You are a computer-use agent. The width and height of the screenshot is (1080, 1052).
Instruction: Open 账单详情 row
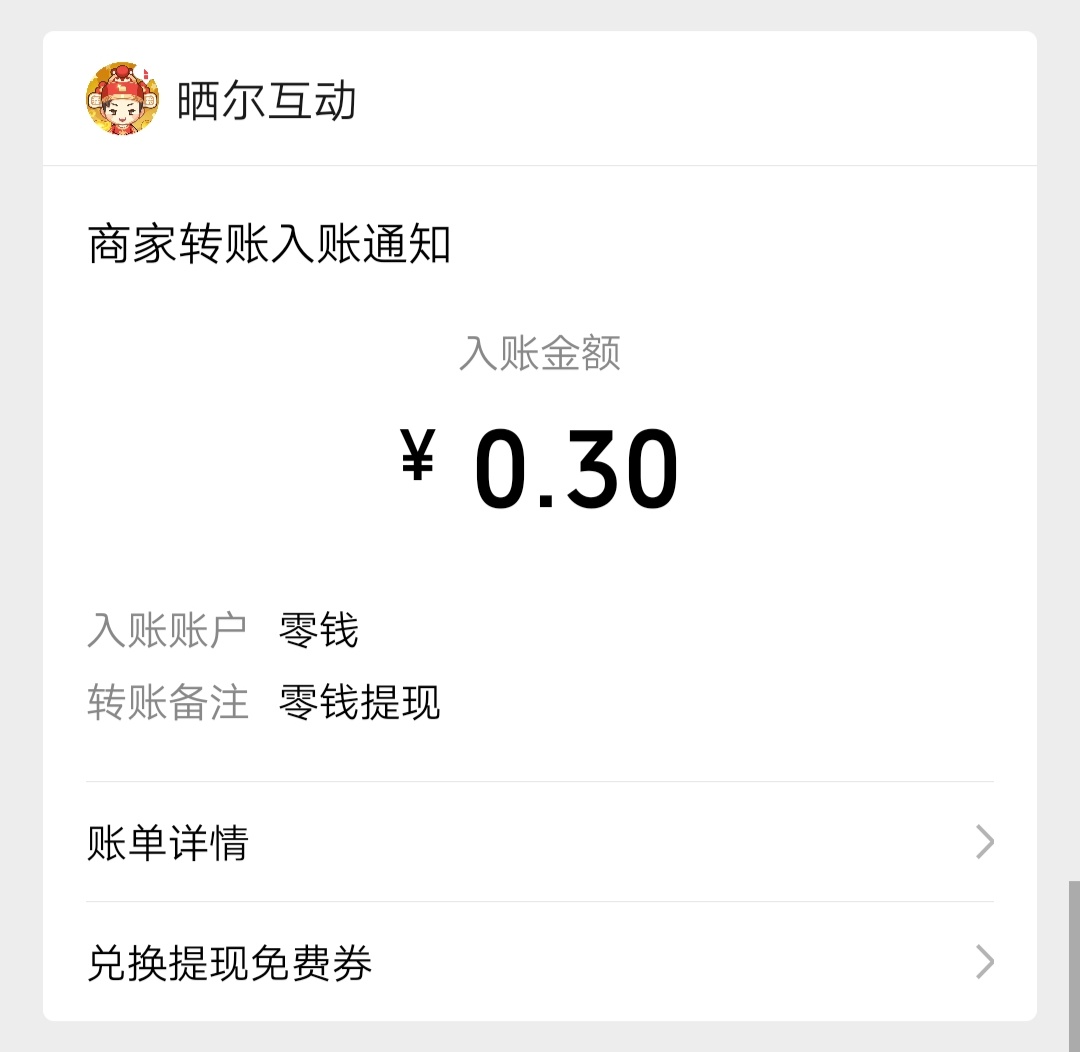540,843
